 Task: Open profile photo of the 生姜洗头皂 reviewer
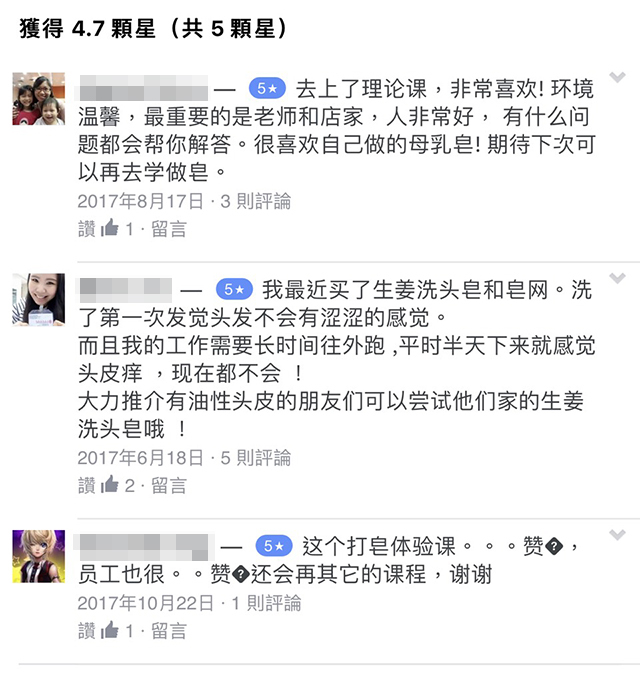[39, 298]
